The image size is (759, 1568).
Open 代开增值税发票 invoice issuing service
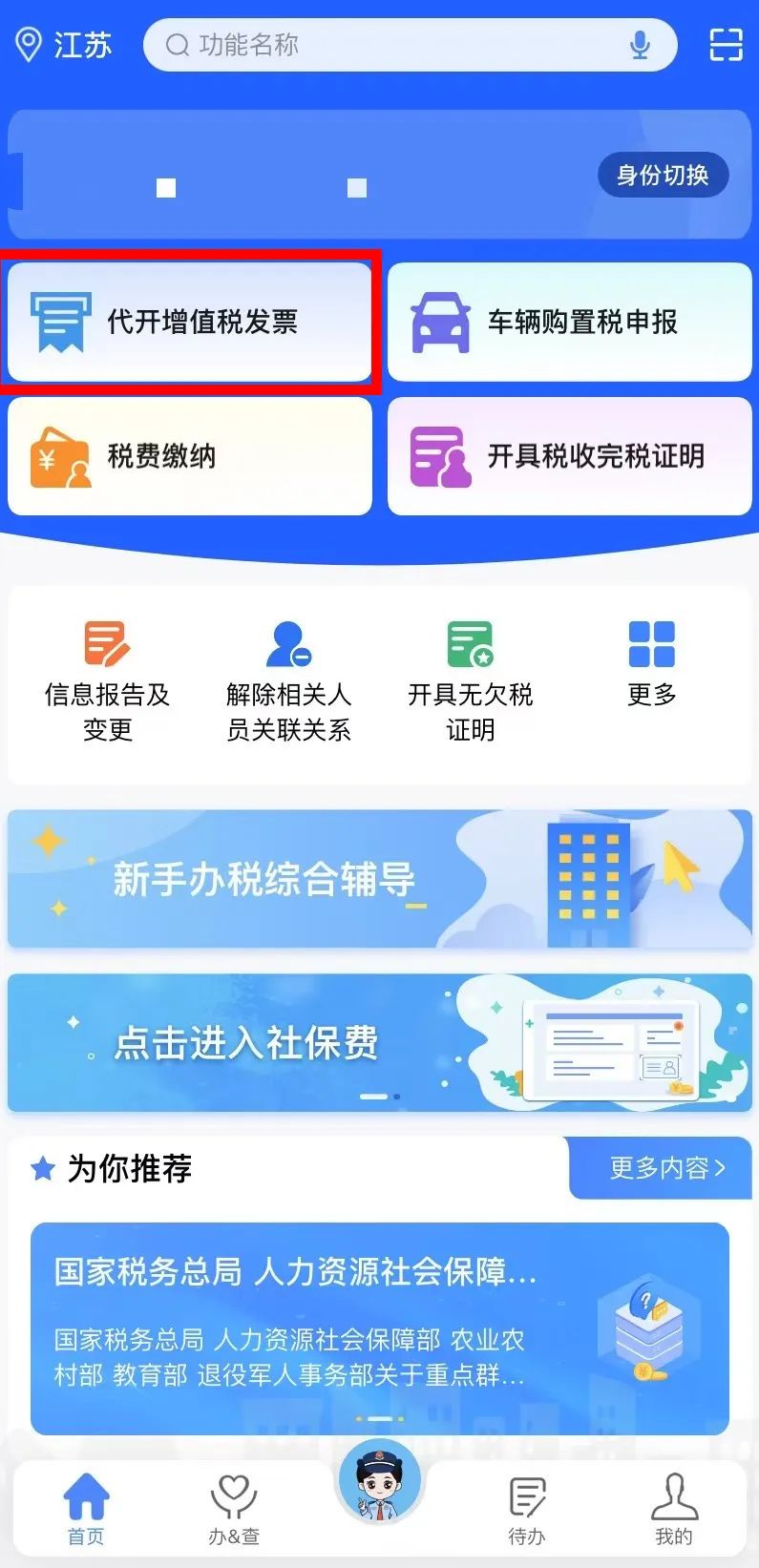[x=188, y=322]
